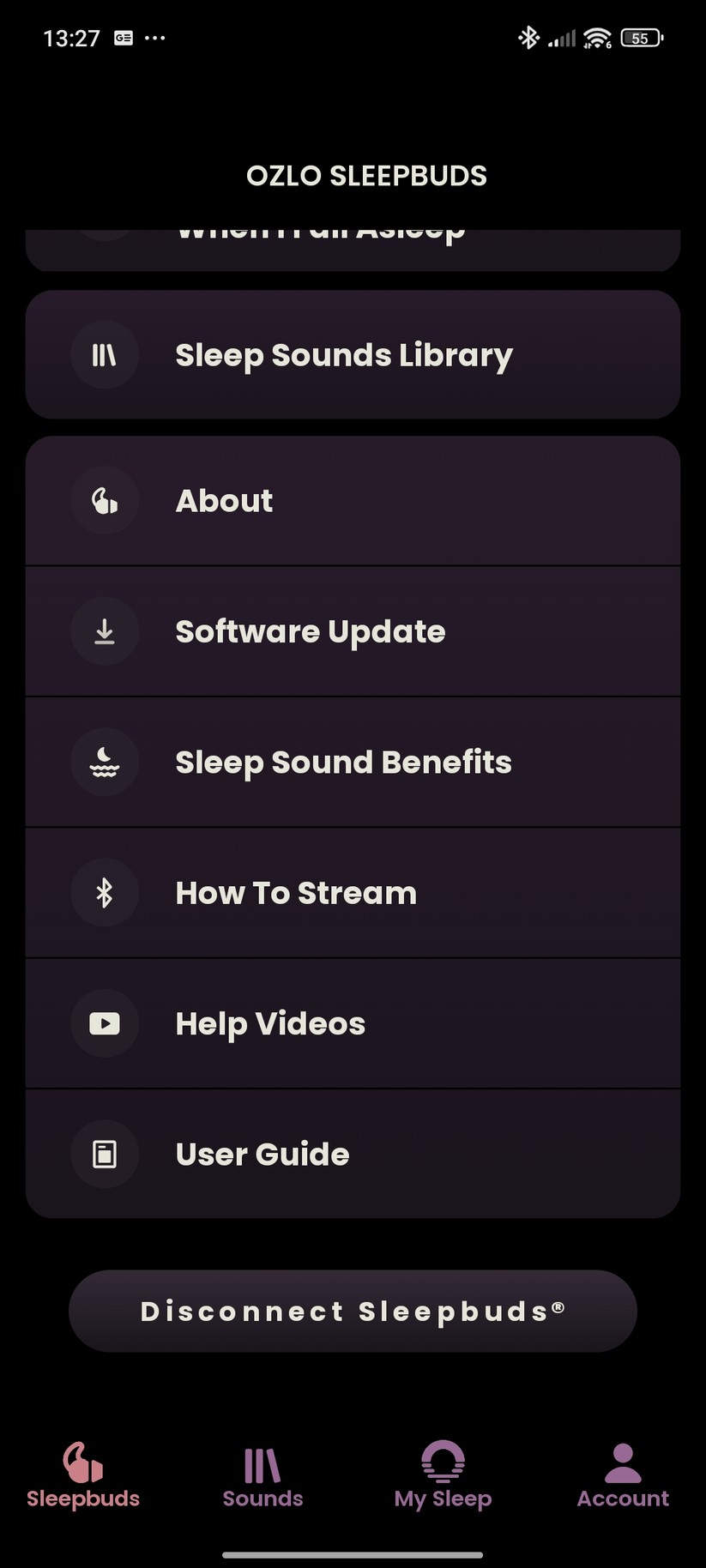Switch to the Account tab
Image resolution: width=706 pixels, height=1568 pixels.
(x=622, y=1475)
